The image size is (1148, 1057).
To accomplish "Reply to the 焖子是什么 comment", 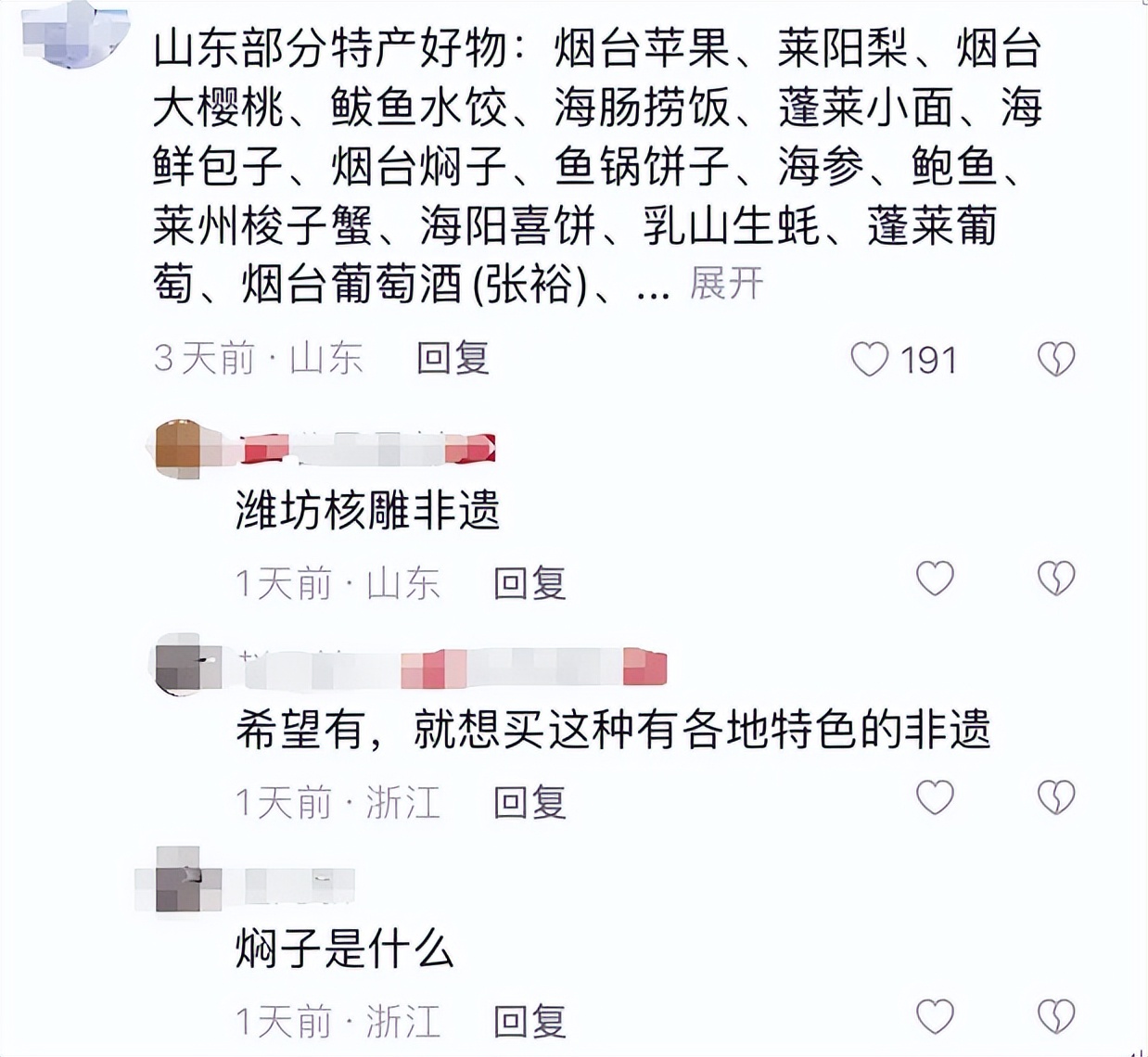I will click(529, 1021).
